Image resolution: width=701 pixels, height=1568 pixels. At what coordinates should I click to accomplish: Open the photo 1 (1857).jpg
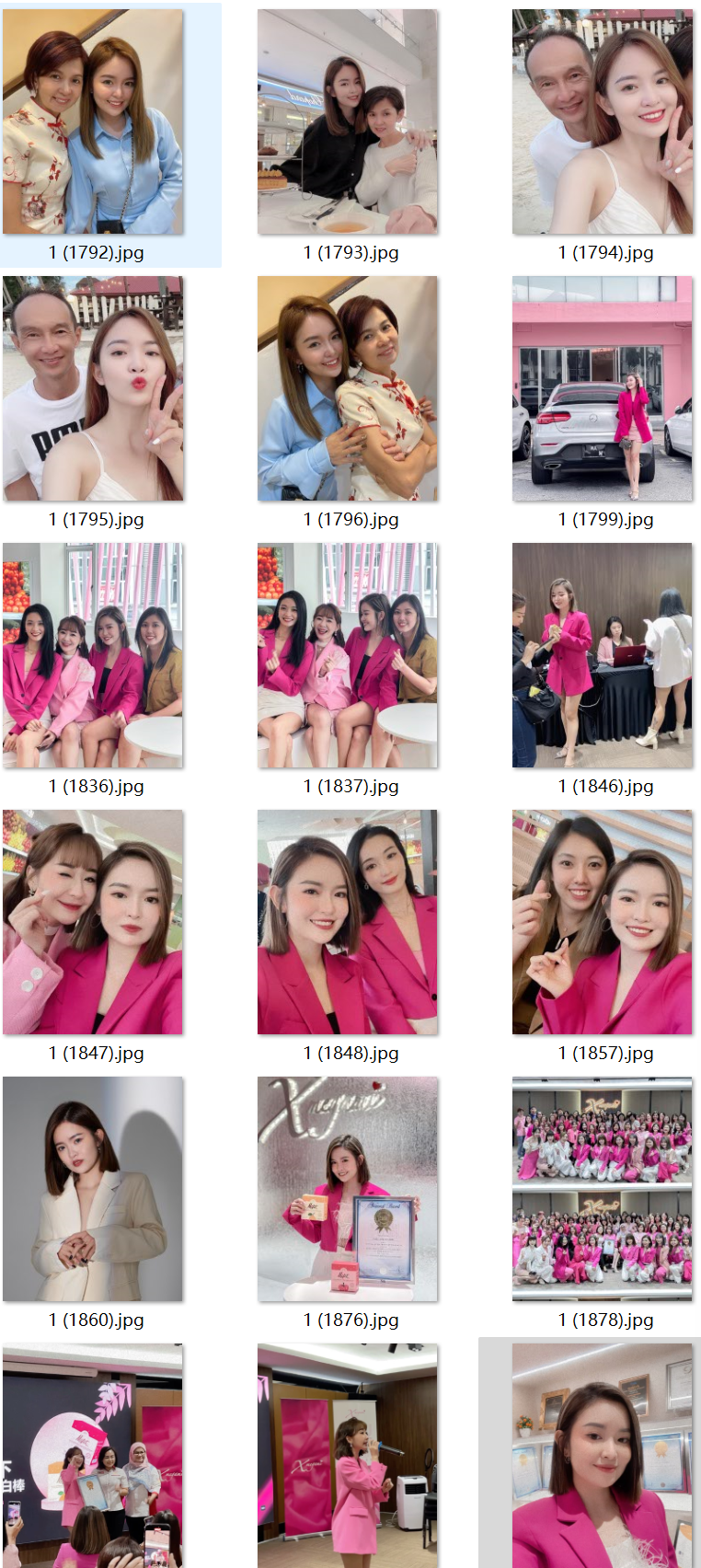(603, 922)
